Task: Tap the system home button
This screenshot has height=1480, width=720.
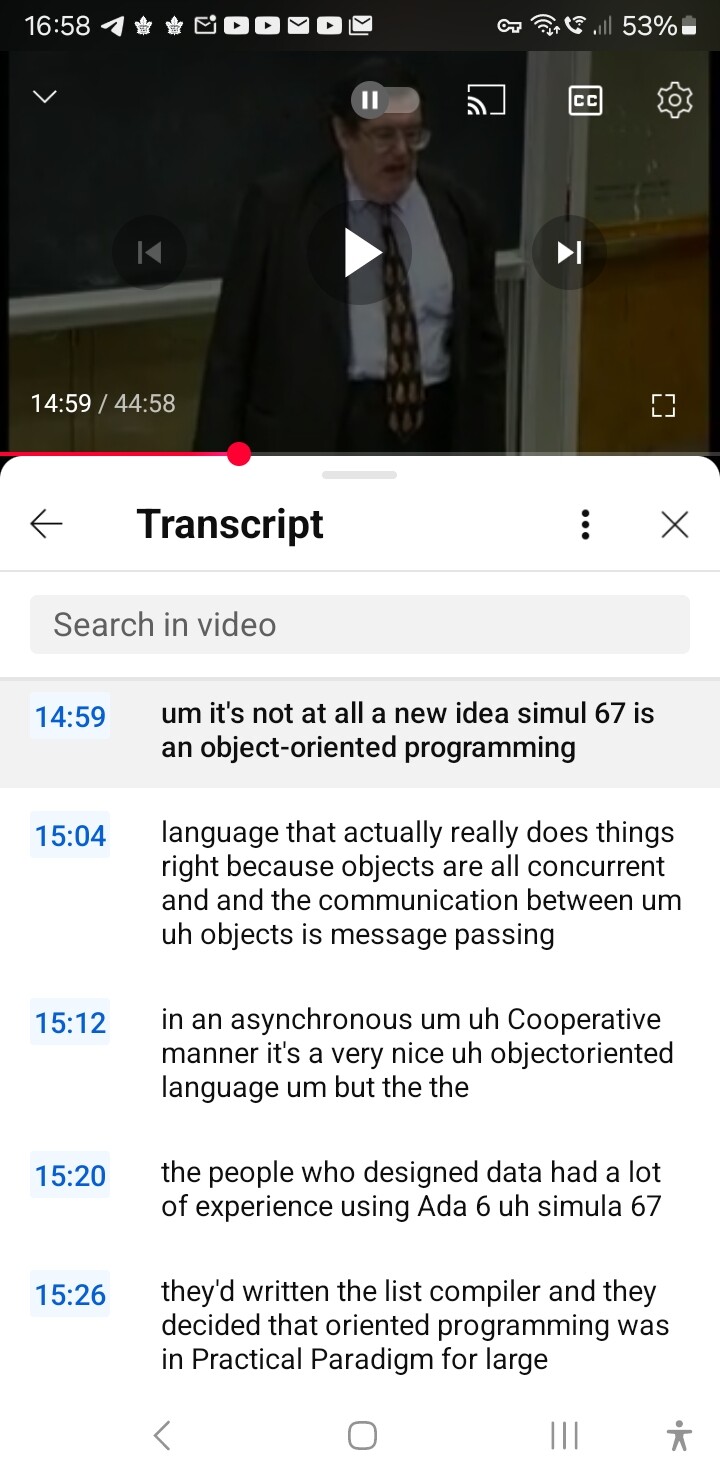Action: click(x=362, y=1436)
